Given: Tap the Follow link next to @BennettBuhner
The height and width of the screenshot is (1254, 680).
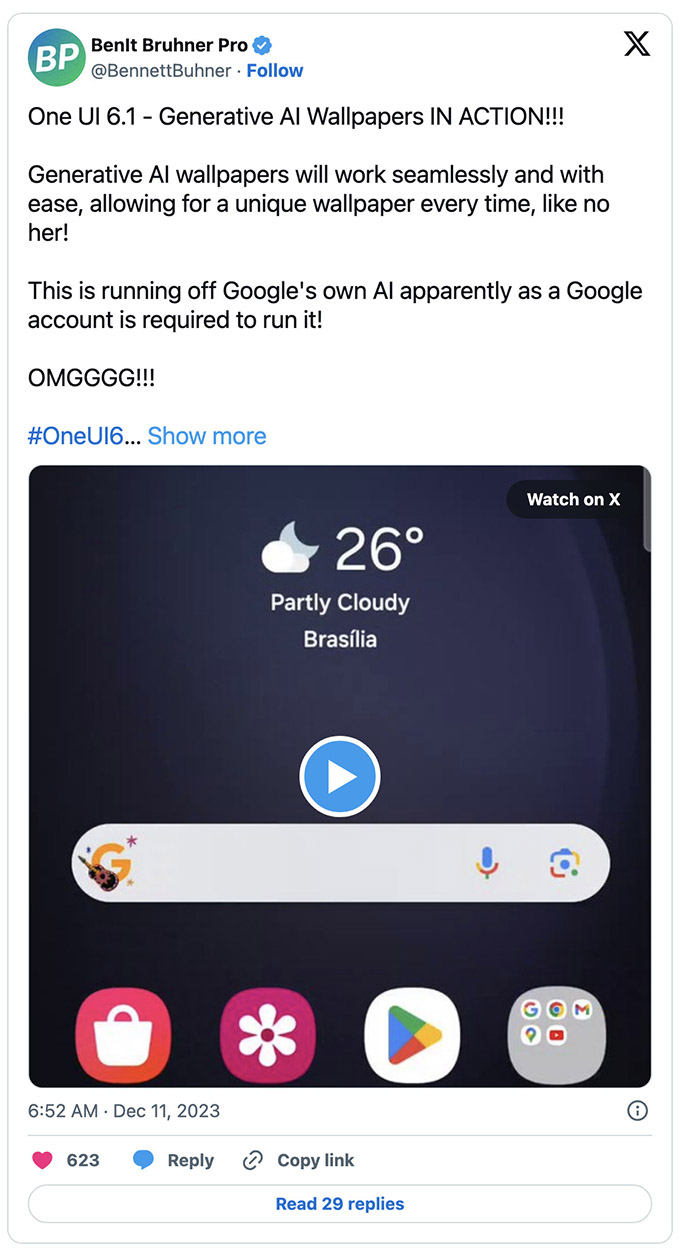Looking at the screenshot, I should pos(275,71).
